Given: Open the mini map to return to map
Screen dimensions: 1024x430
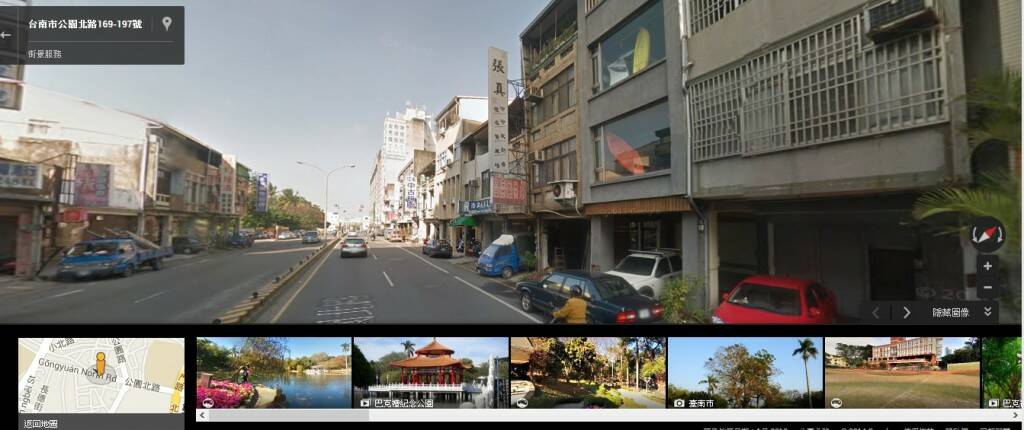Looking at the screenshot, I should [x=100, y=376].
